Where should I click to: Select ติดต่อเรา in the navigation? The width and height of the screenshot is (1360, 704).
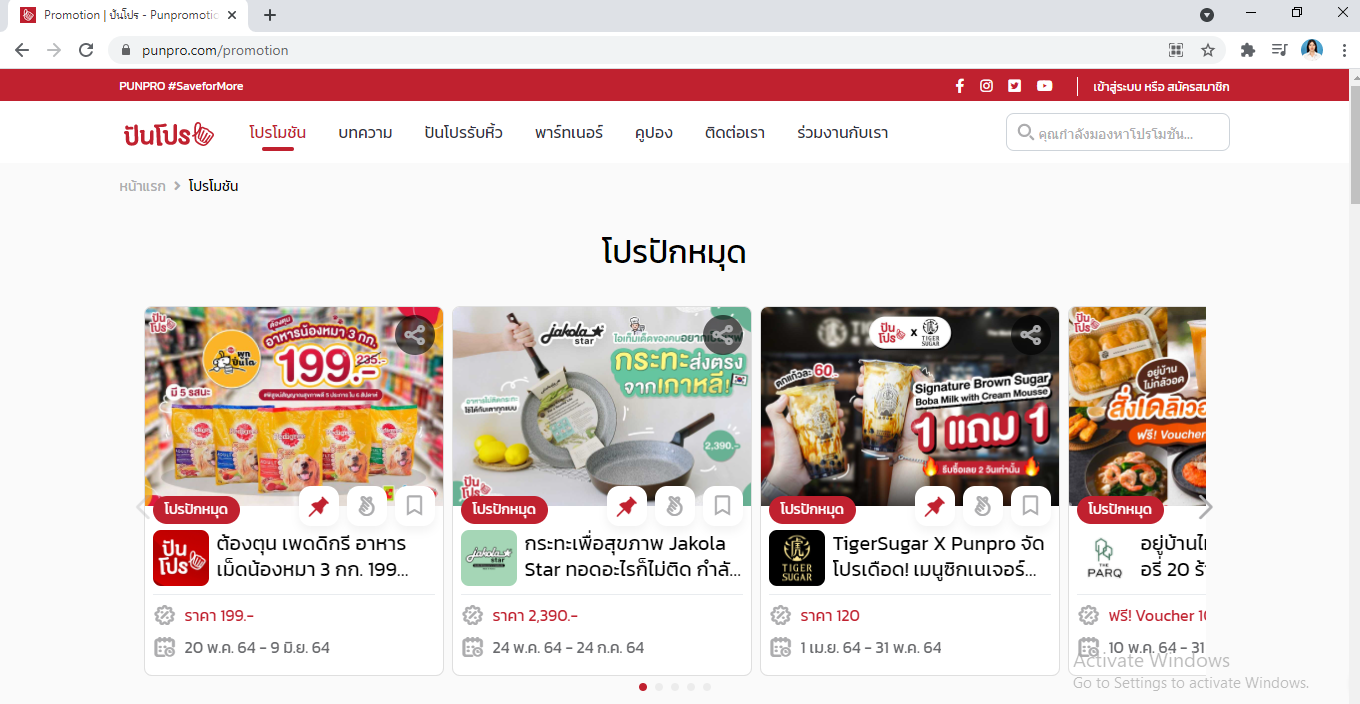[x=735, y=133]
